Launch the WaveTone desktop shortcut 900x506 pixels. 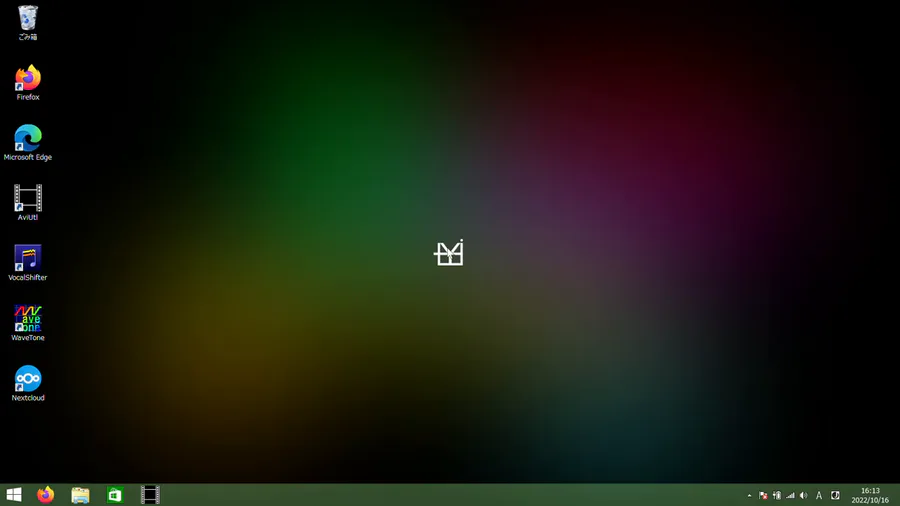[x=28, y=319]
